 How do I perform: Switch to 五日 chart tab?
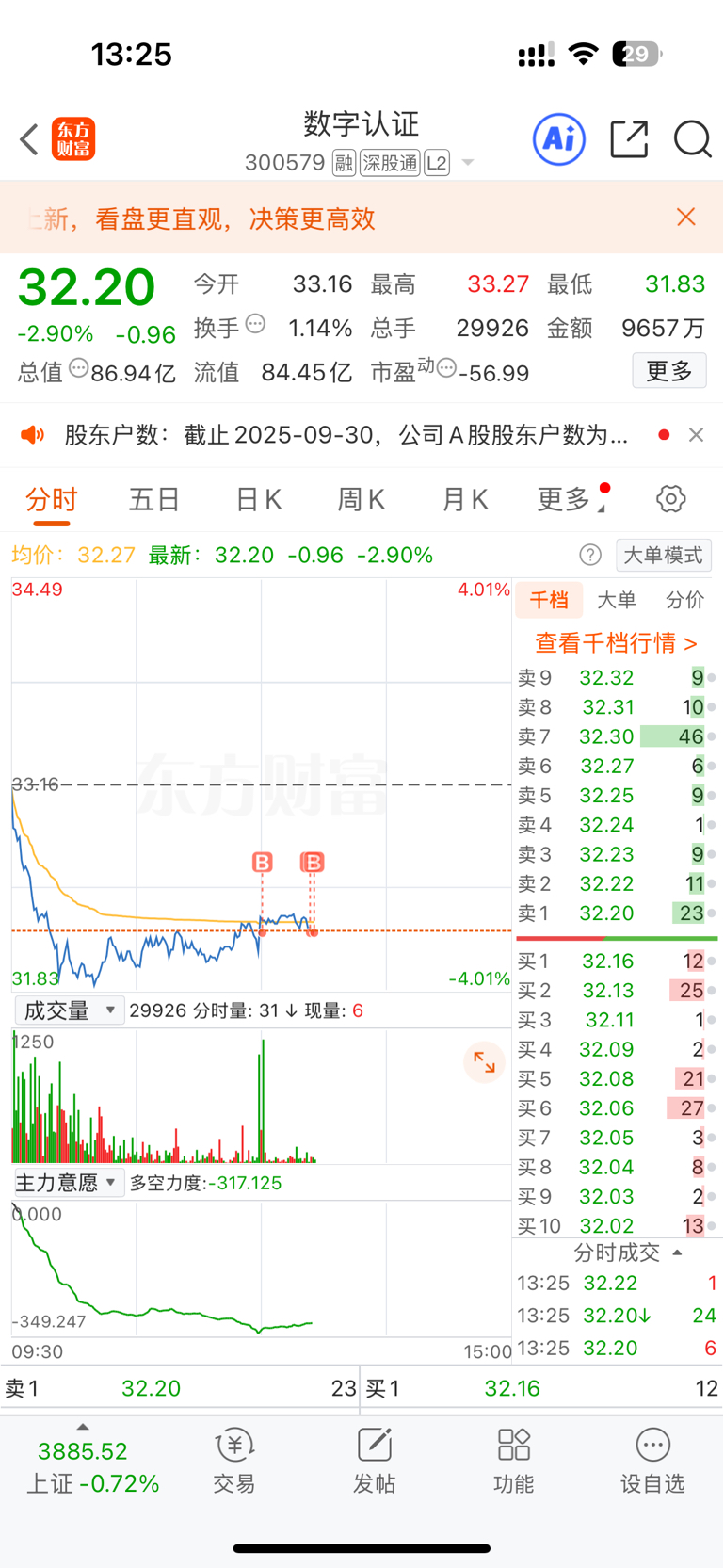[x=154, y=499]
